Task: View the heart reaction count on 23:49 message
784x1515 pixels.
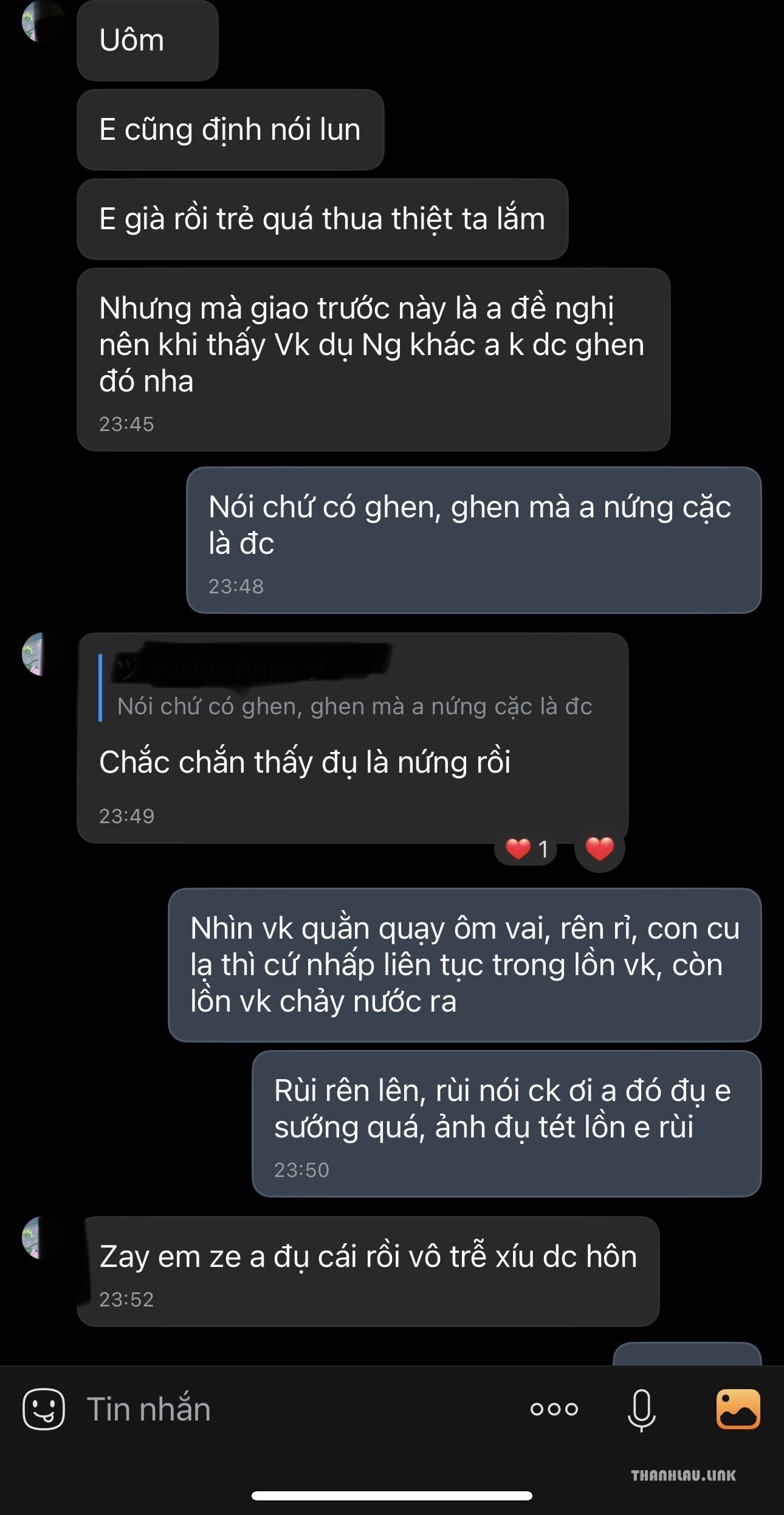Action: pyautogui.click(x=526, y=849)
